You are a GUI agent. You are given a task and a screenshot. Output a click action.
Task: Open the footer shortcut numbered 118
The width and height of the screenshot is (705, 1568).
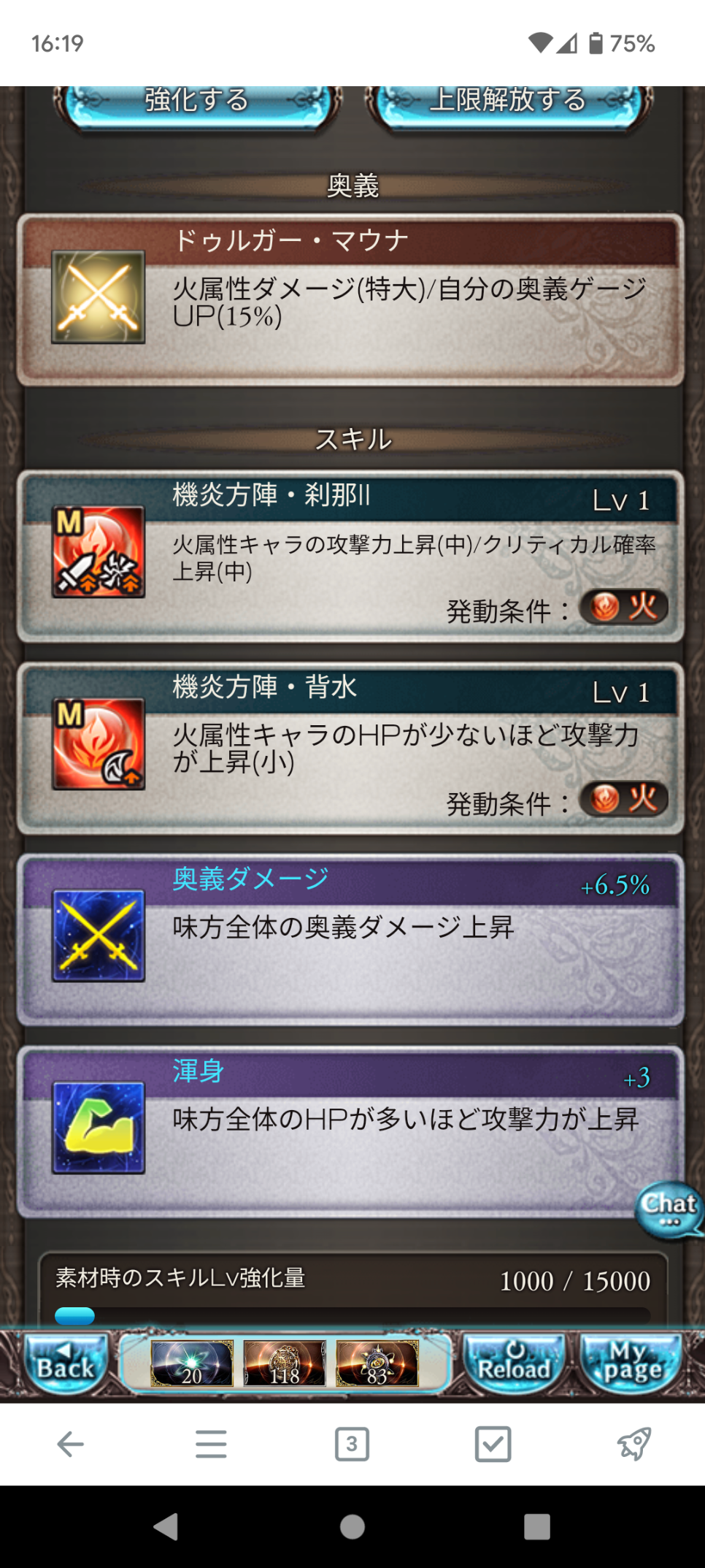pos(285,1364)
